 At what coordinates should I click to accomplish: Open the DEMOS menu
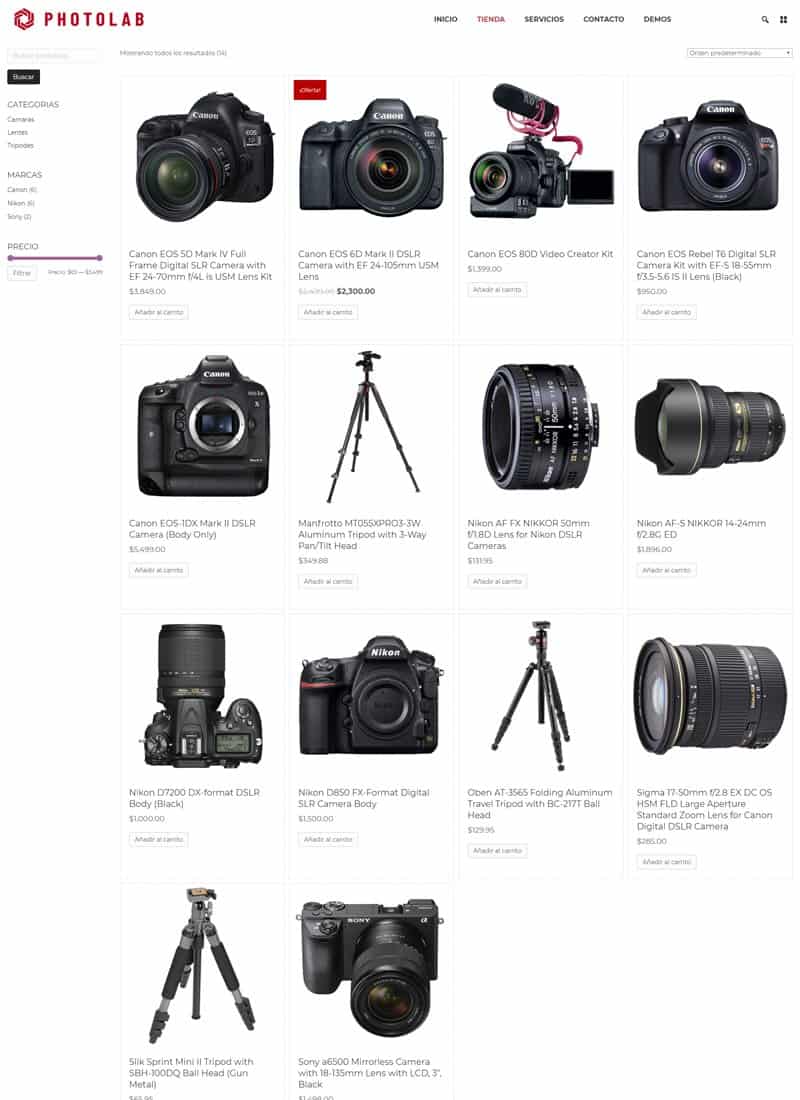click(657, 19)
